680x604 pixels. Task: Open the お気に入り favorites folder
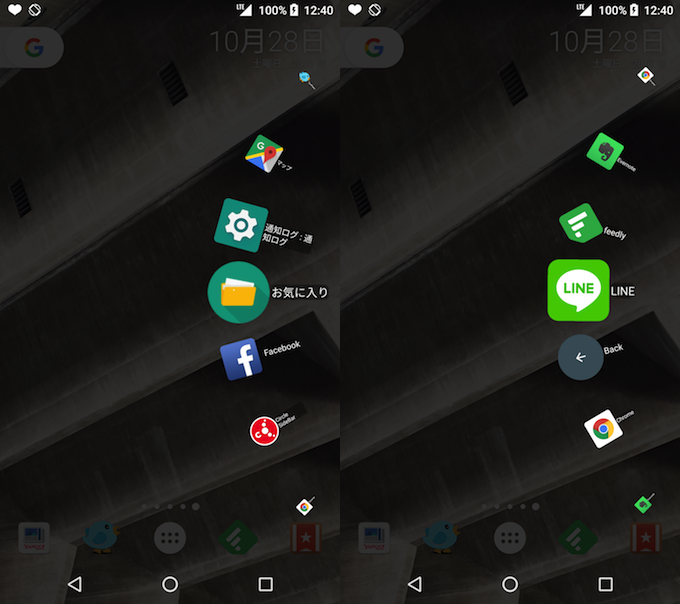238,292
